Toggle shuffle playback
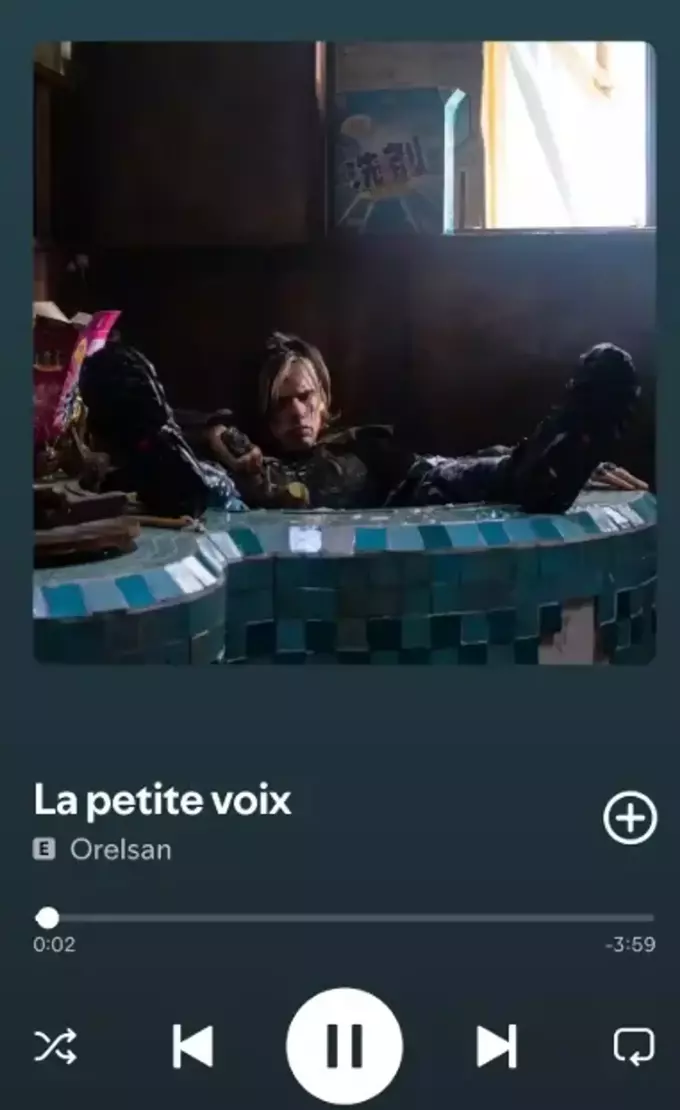680x1110 pixels. [55, 1046]
